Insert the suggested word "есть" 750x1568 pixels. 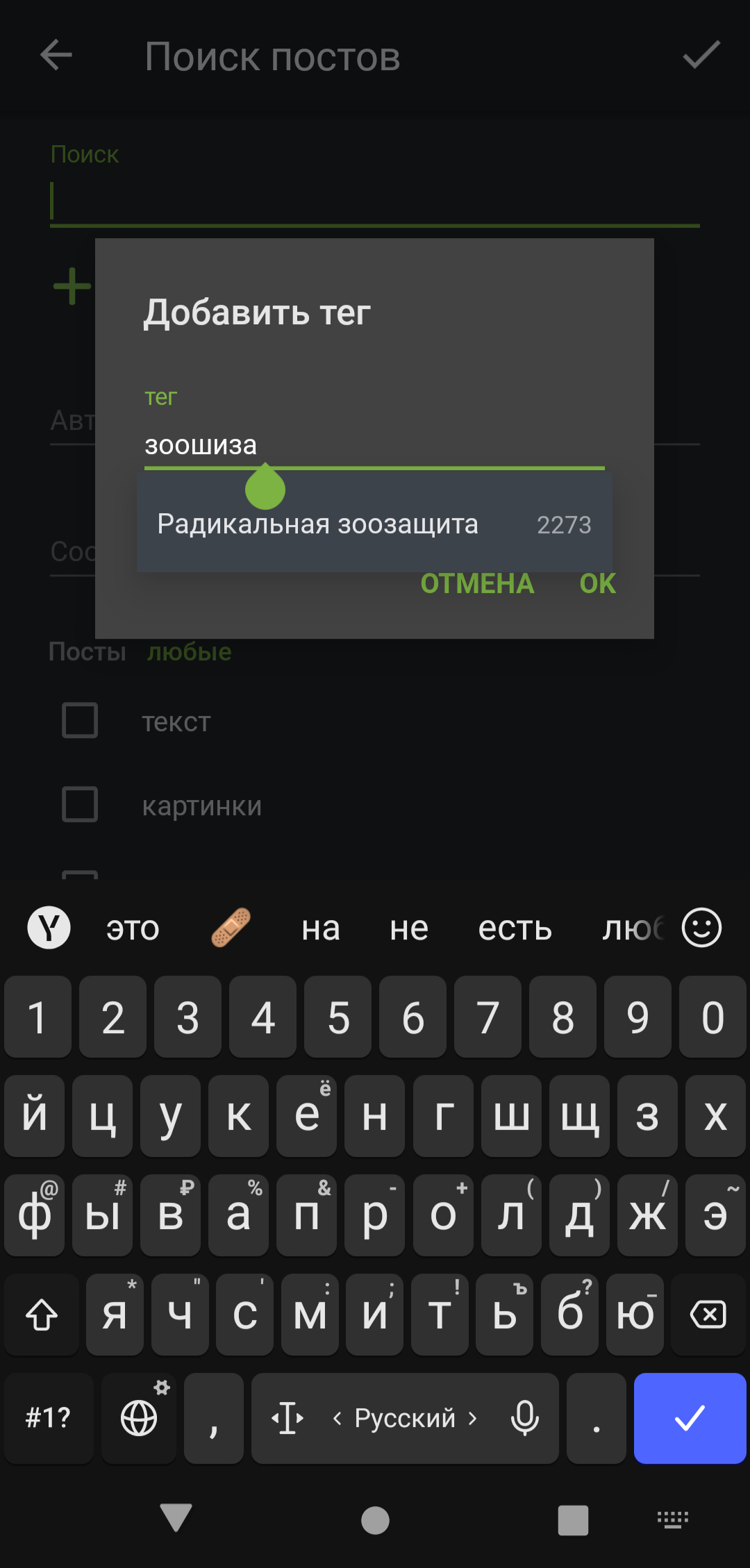pos(515,928)
